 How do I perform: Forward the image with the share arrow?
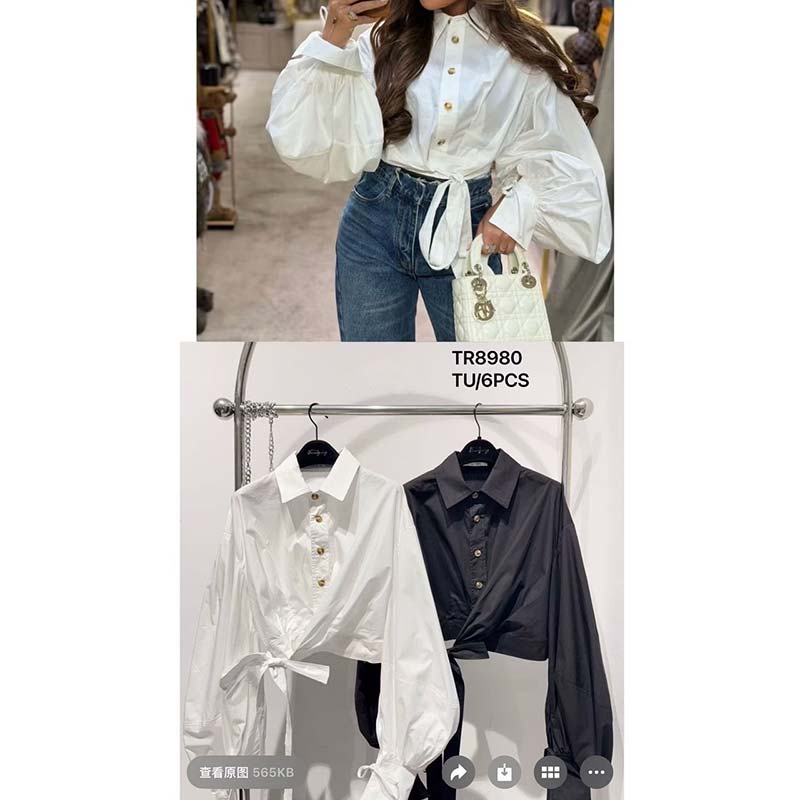[459, 772]
